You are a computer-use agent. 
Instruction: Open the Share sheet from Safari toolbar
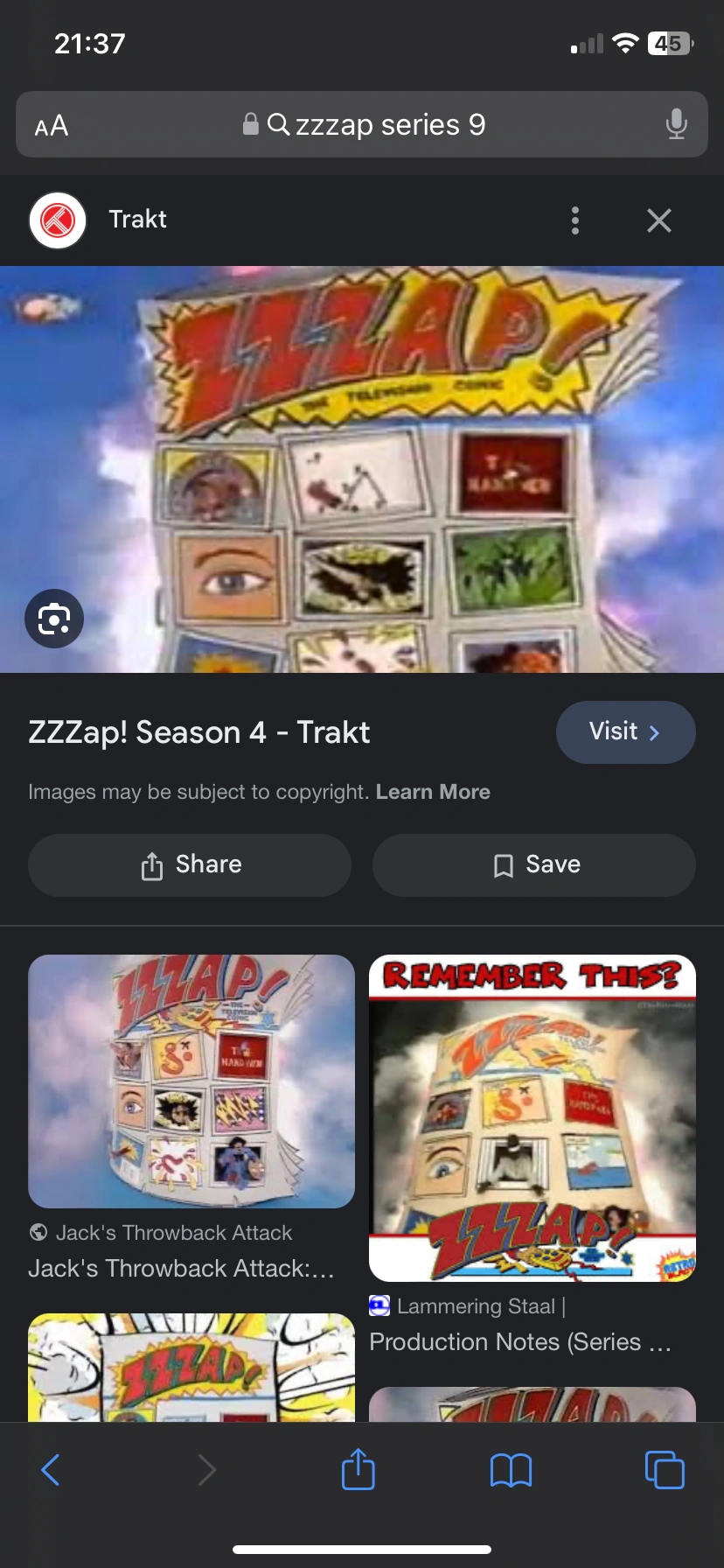(358, 1469)
